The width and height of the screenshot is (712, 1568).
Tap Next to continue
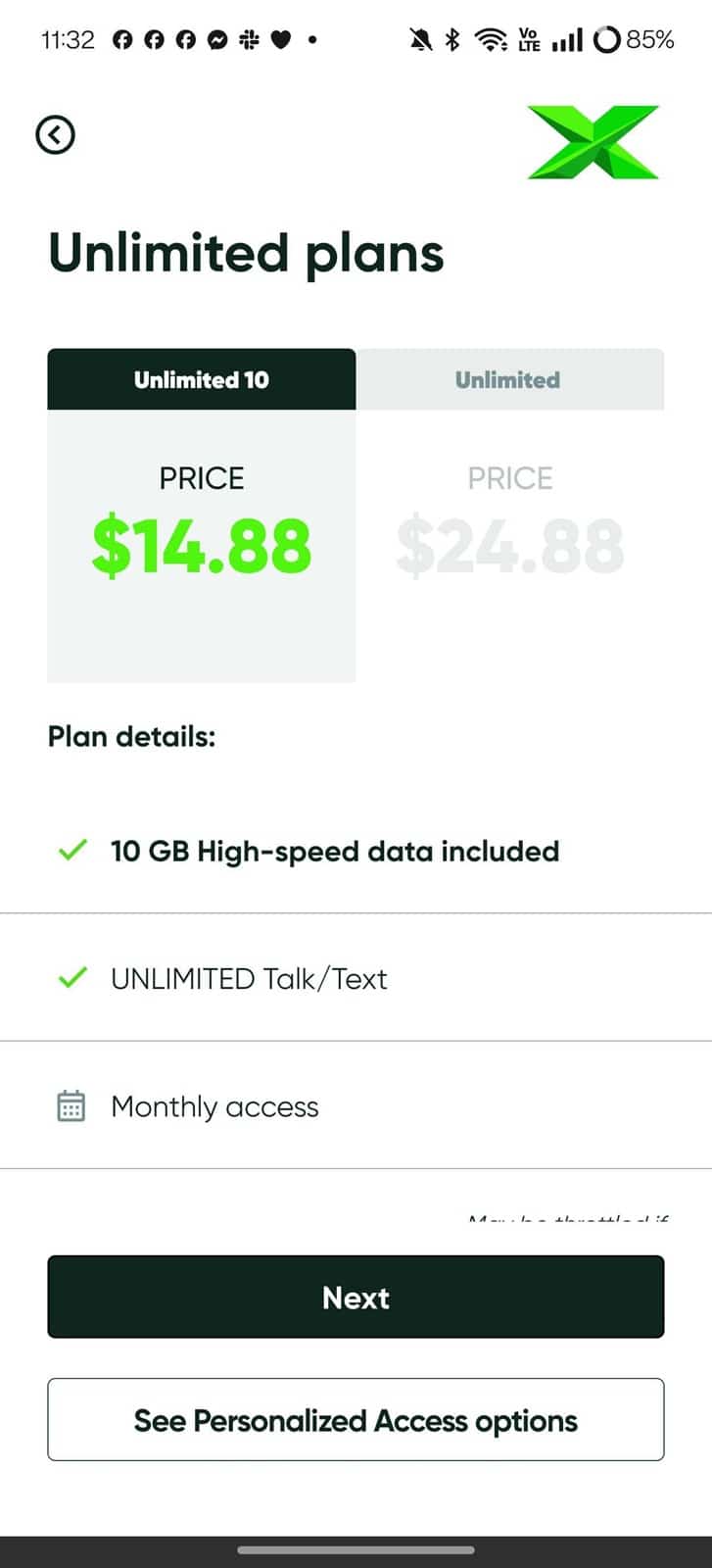click(x=356, y=1297)
